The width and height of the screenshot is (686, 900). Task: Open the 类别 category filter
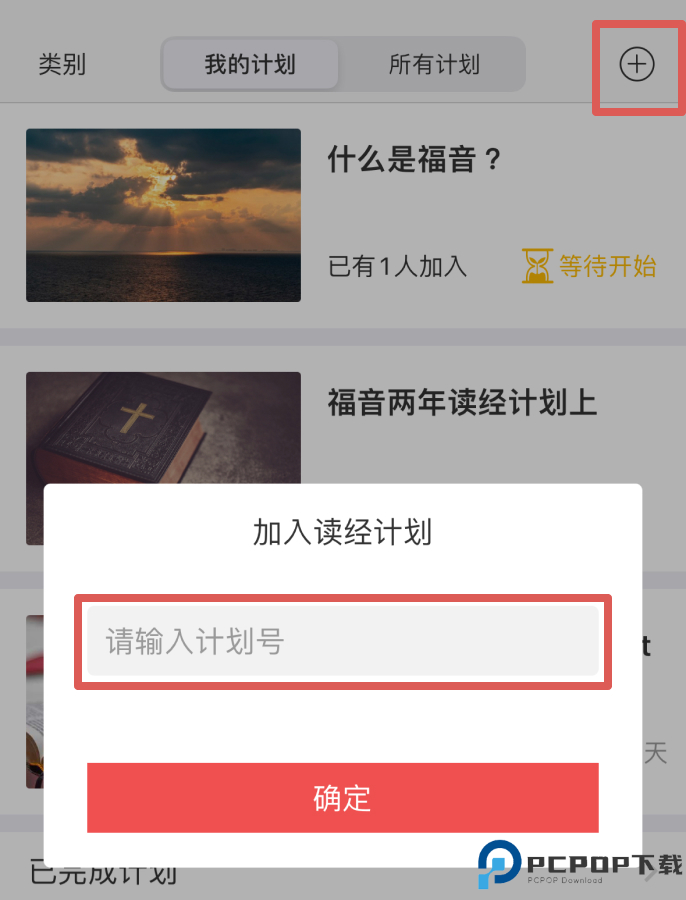tap(62, 65)
